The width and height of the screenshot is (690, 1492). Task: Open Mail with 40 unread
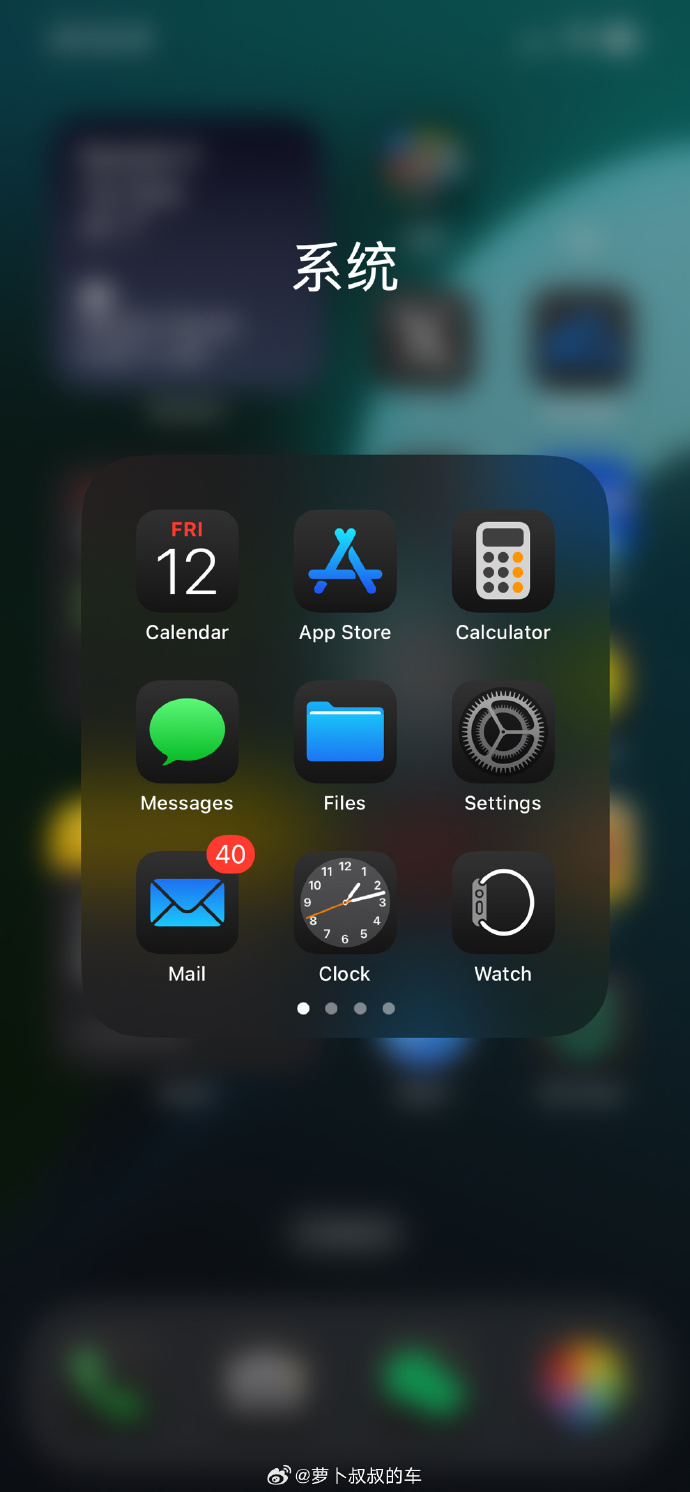(187, 902)
